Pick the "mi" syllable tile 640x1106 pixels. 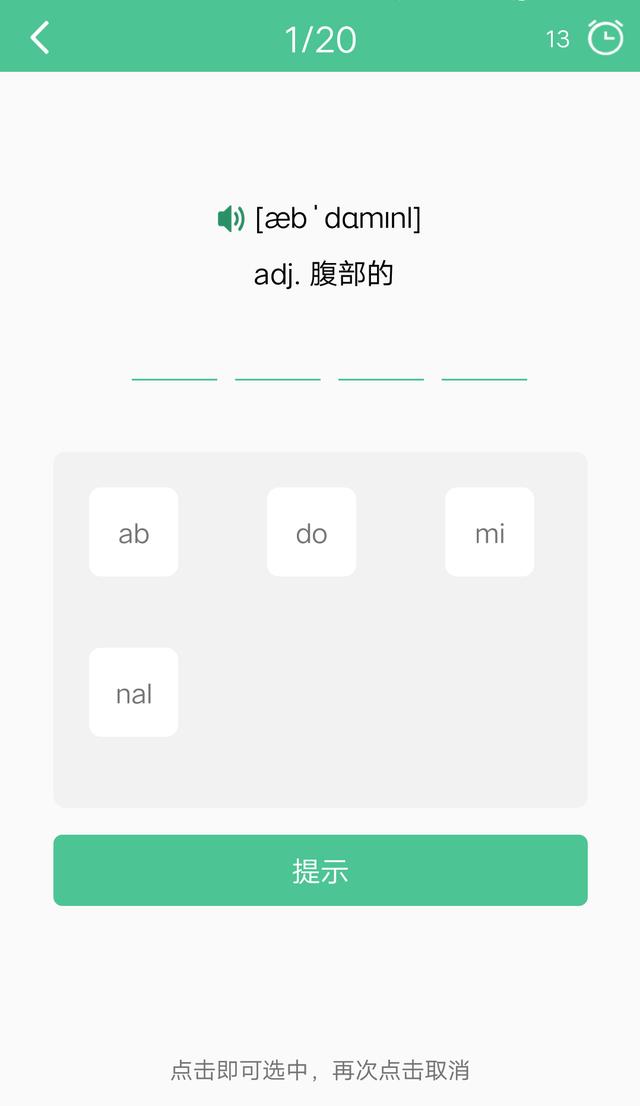(489, 532)
